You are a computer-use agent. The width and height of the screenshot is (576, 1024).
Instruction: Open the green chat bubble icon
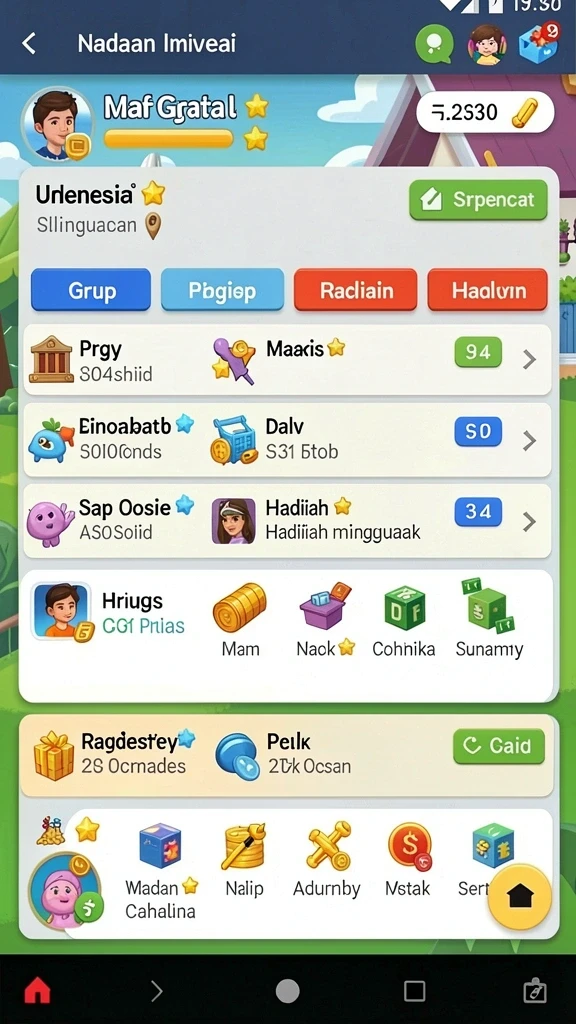(x=435, y=44)
